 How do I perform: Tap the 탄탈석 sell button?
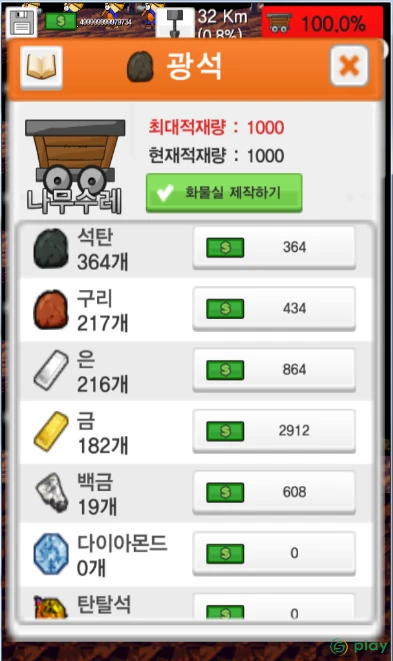274,607
